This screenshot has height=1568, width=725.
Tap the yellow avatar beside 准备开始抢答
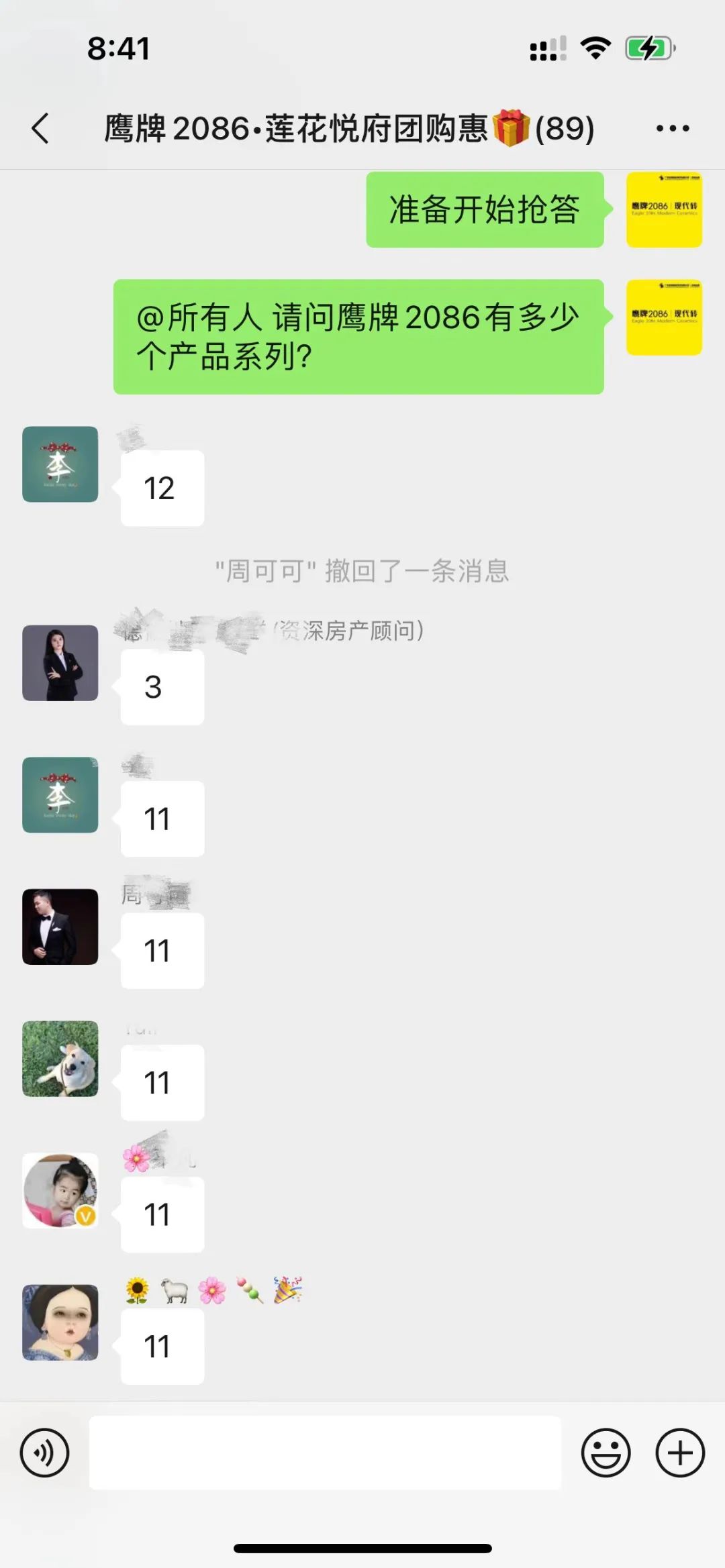pyautogui.click(x=664, y=209)
